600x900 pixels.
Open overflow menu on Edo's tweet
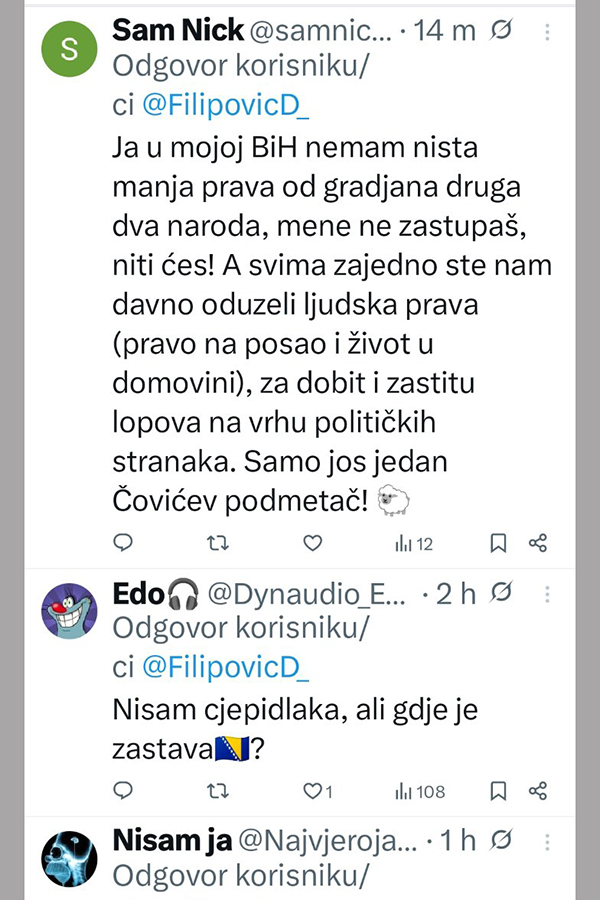546,594
